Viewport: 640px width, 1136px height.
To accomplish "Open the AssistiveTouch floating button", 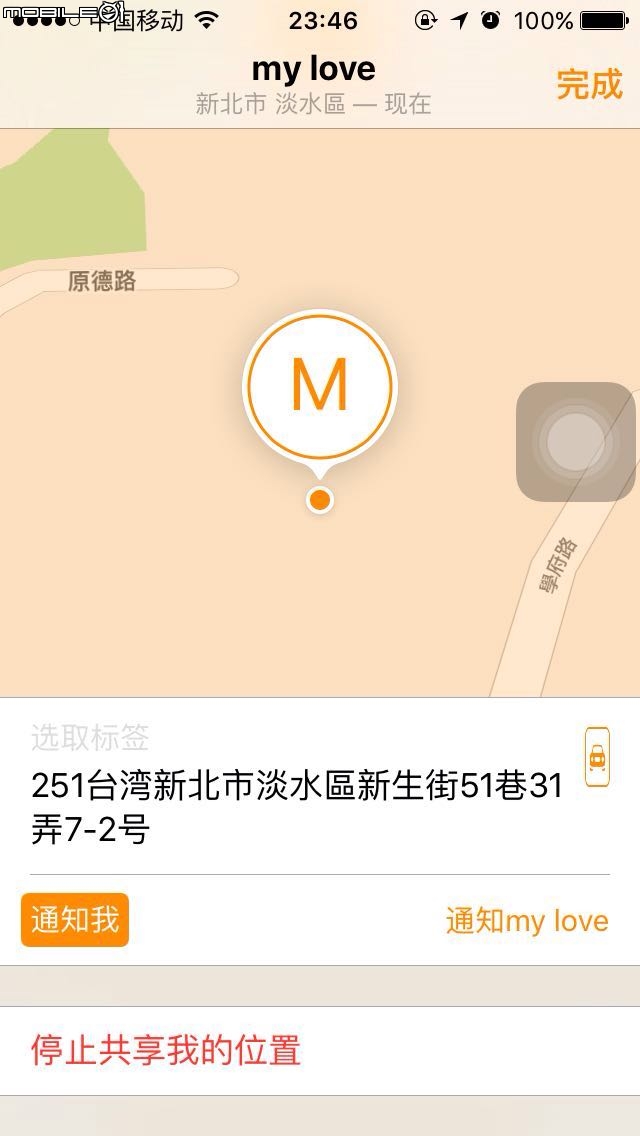I will coord(576,441).
